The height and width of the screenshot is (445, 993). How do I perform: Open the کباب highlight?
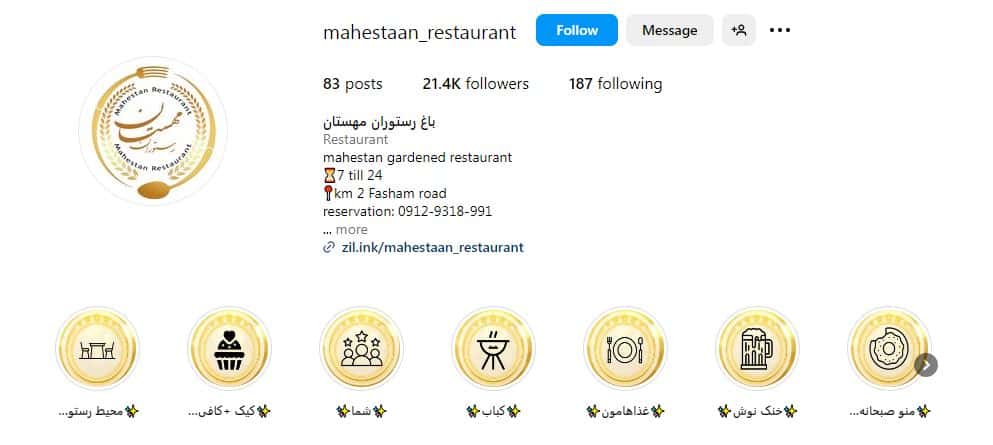[x=493, y=348]
